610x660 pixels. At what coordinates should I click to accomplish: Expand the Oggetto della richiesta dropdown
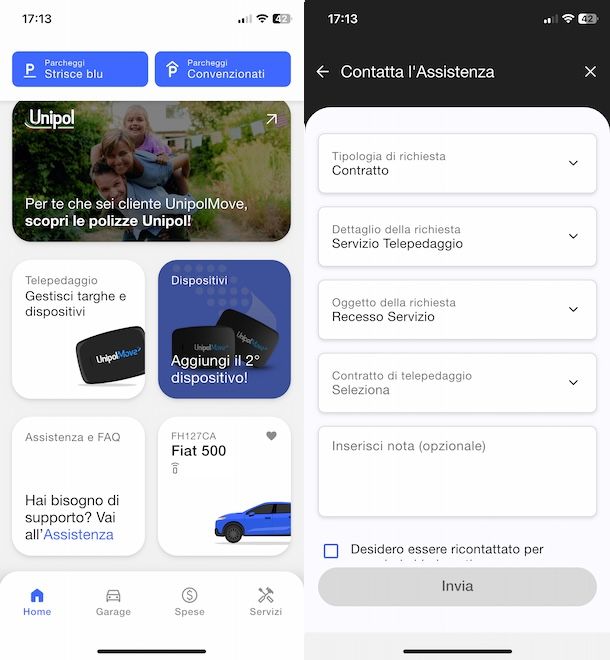[457, 310]
